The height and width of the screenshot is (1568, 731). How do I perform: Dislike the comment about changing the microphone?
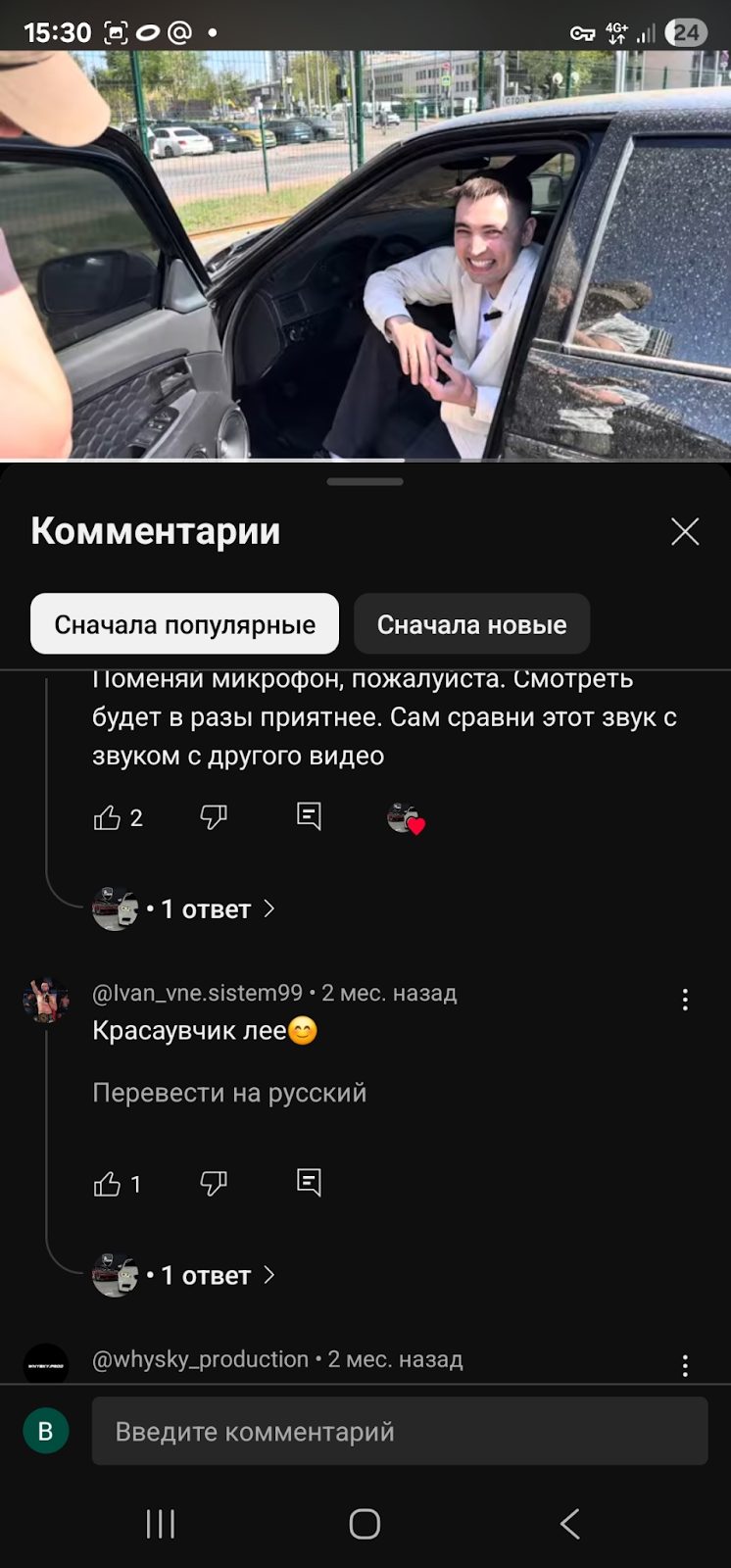(x=214, y=817)
